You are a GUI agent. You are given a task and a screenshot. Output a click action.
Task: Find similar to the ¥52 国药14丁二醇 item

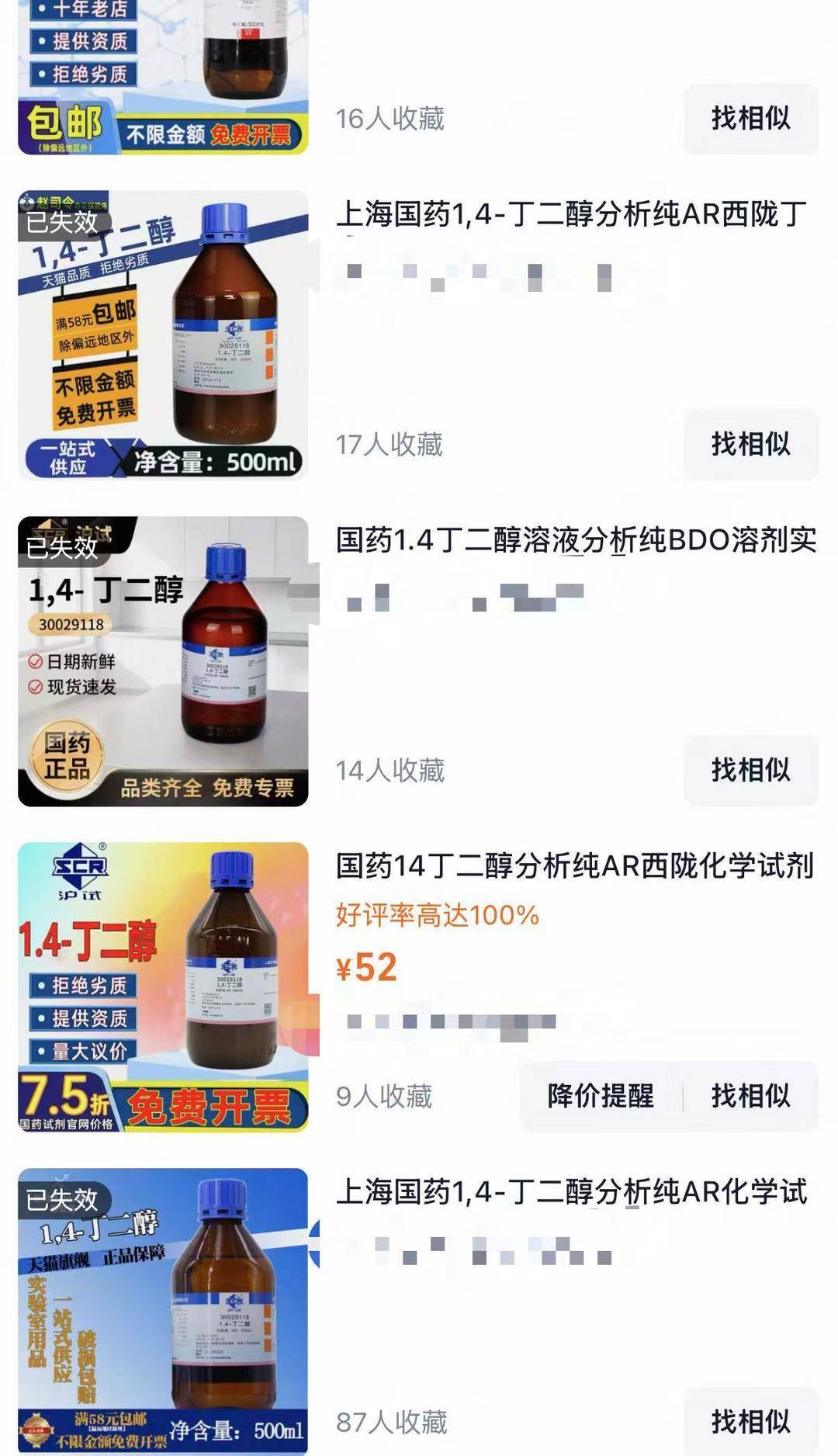(x=750, y=1097)
